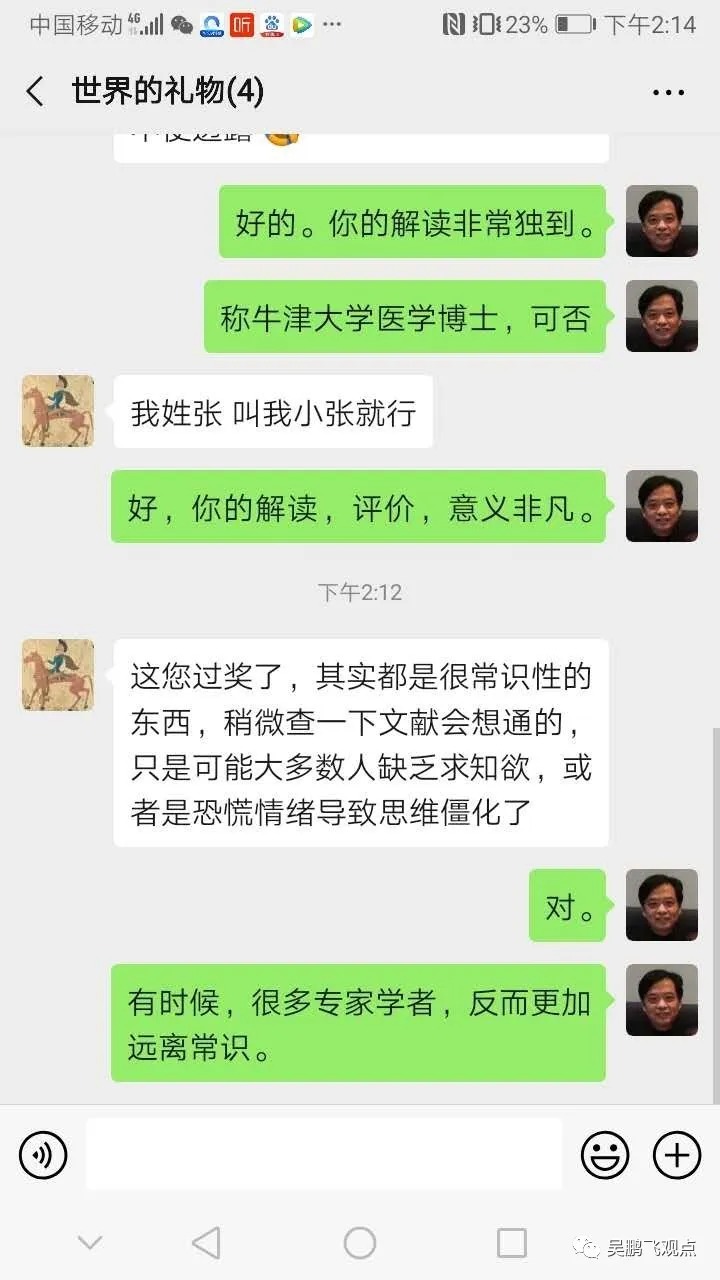Open the plus attachment menu

coord(677,1156)
